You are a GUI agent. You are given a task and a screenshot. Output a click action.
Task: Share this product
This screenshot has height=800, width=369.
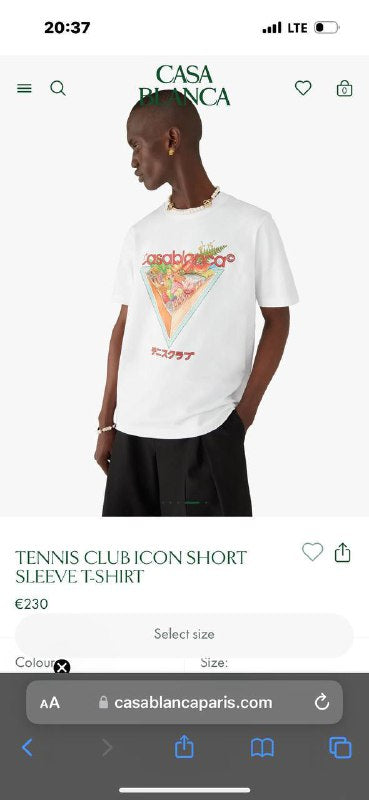342,552
